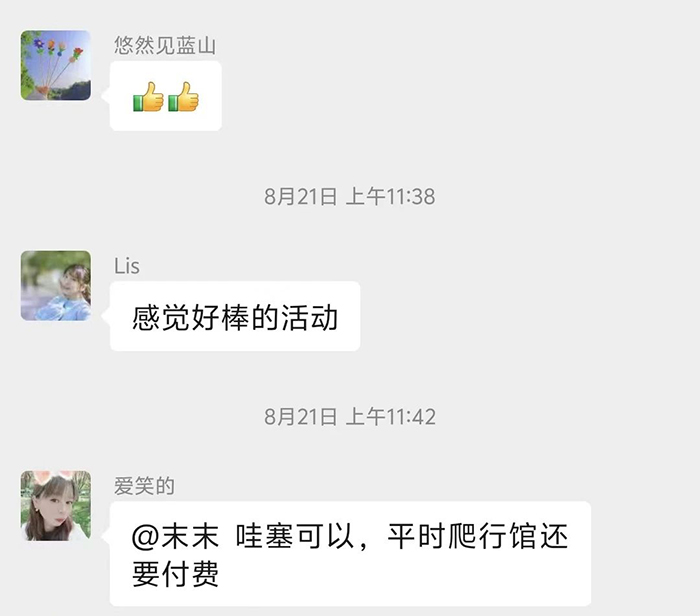700x616 pixels.
Task: Open Lis's profile avatar
Action: click(56, 285)
